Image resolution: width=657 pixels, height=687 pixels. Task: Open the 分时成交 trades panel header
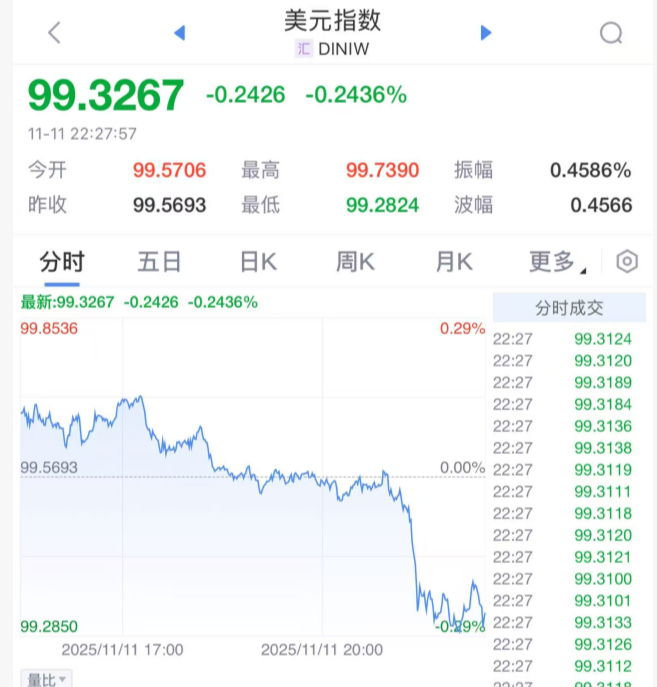tap(569, 308)
